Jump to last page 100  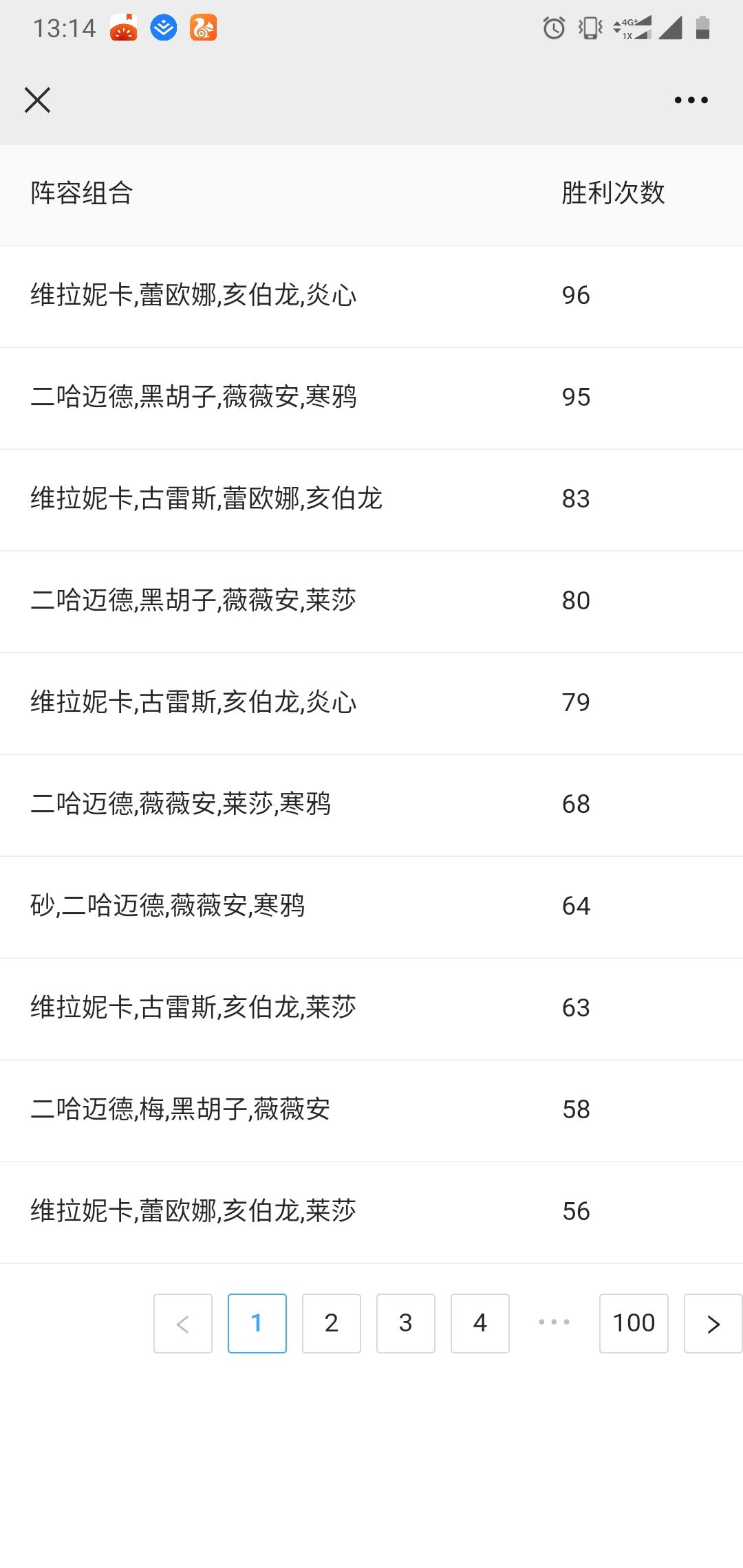[x=634, y=1323]
